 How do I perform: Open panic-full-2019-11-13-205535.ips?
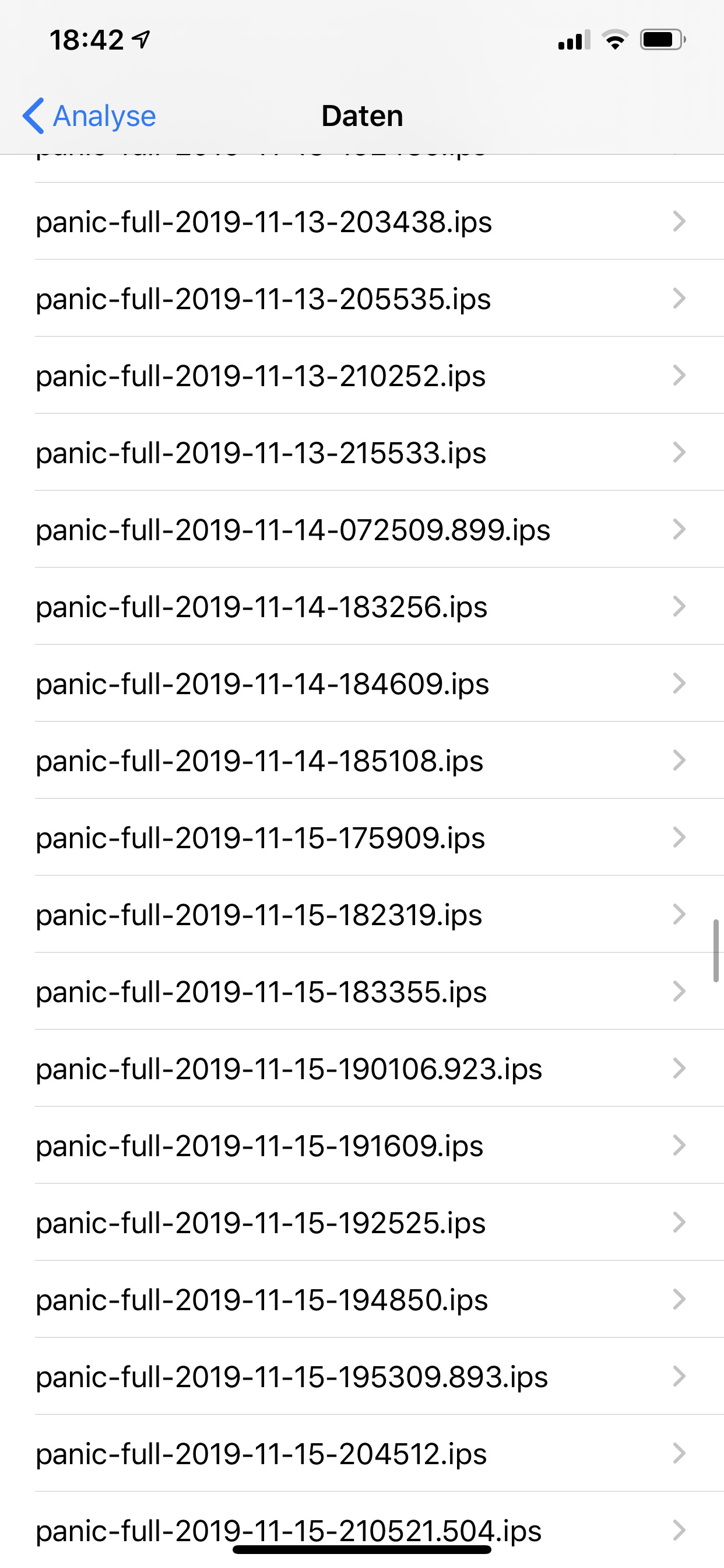(361, 299)
